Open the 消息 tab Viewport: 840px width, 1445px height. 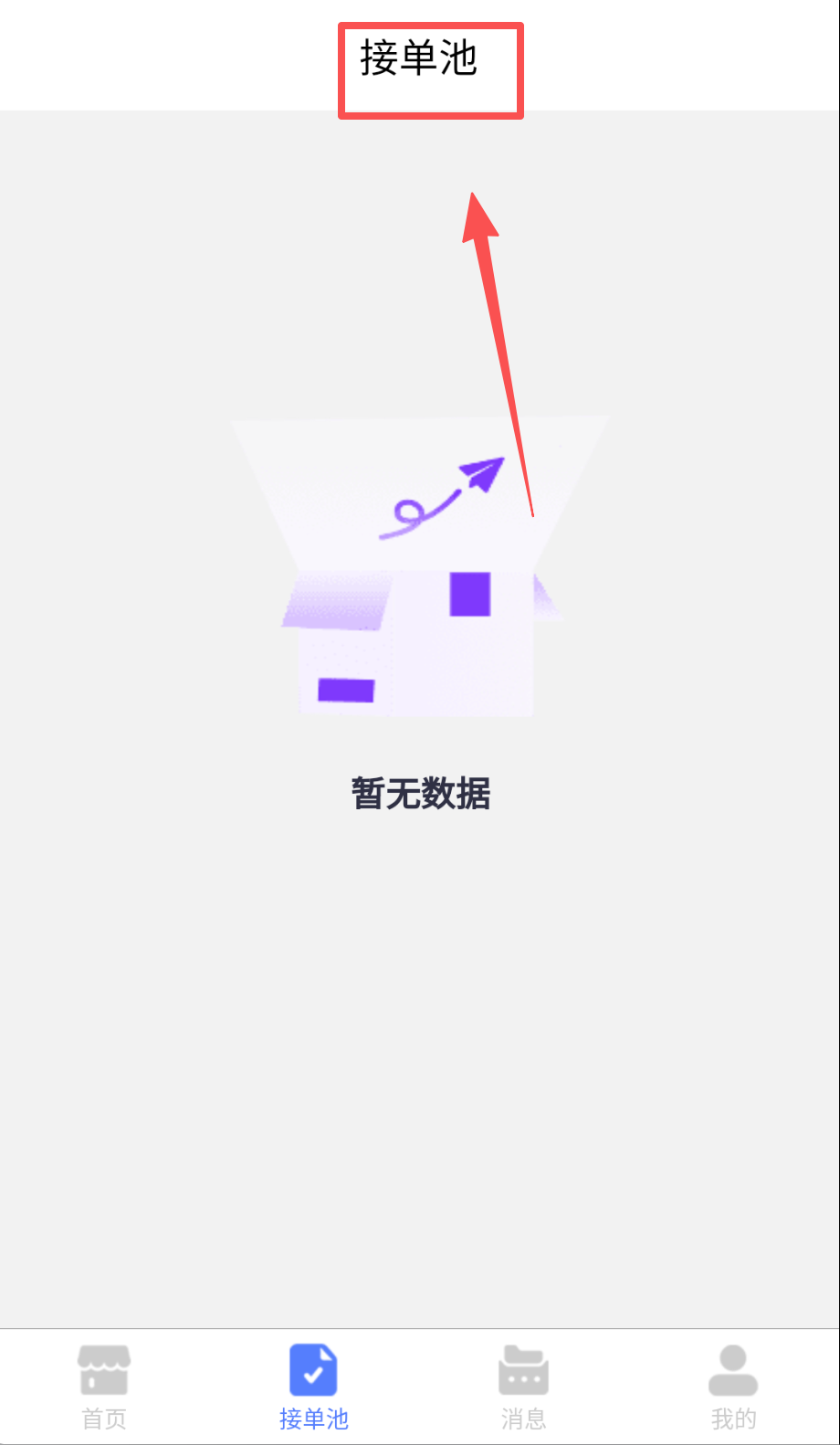click(x=523, y=1387)
